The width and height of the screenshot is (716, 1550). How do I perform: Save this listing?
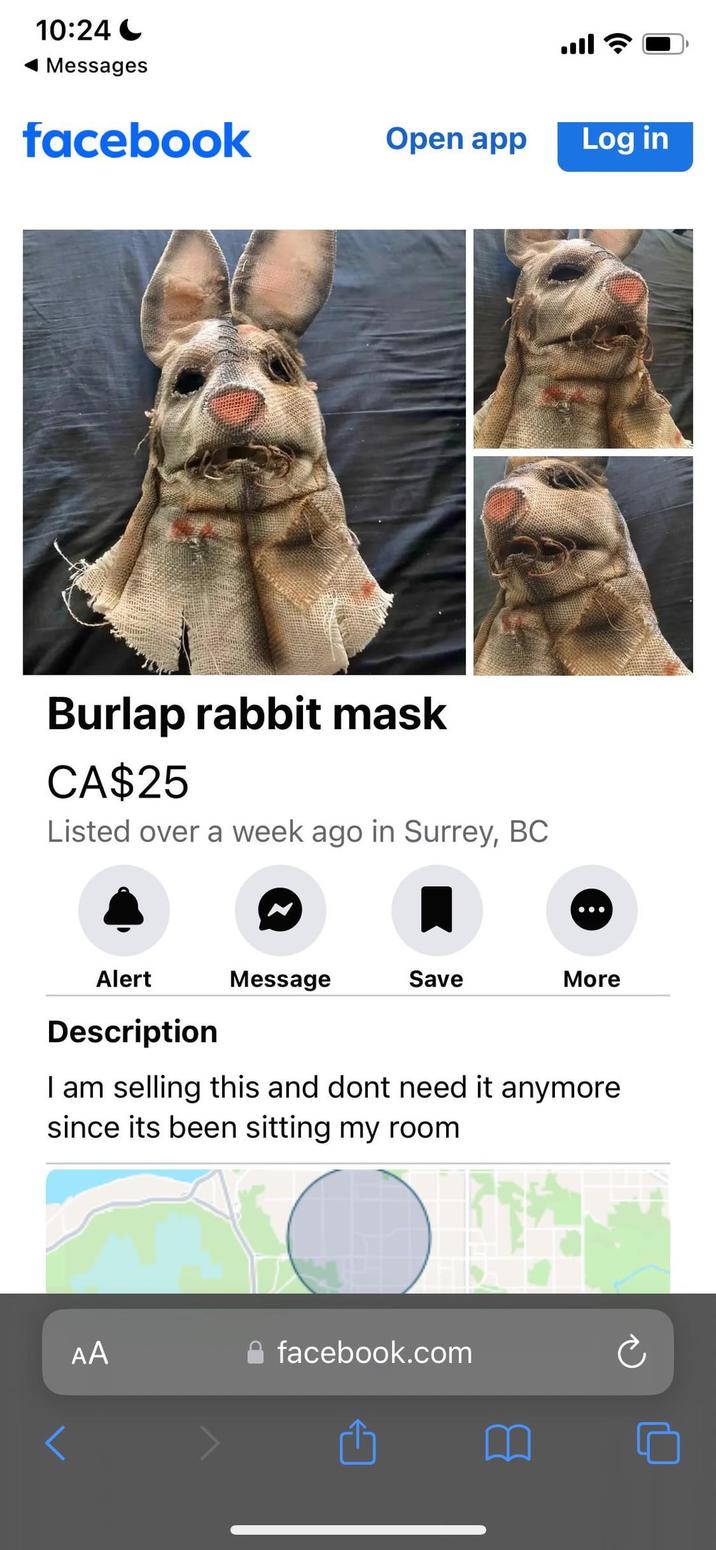click(x=436, y=910)
